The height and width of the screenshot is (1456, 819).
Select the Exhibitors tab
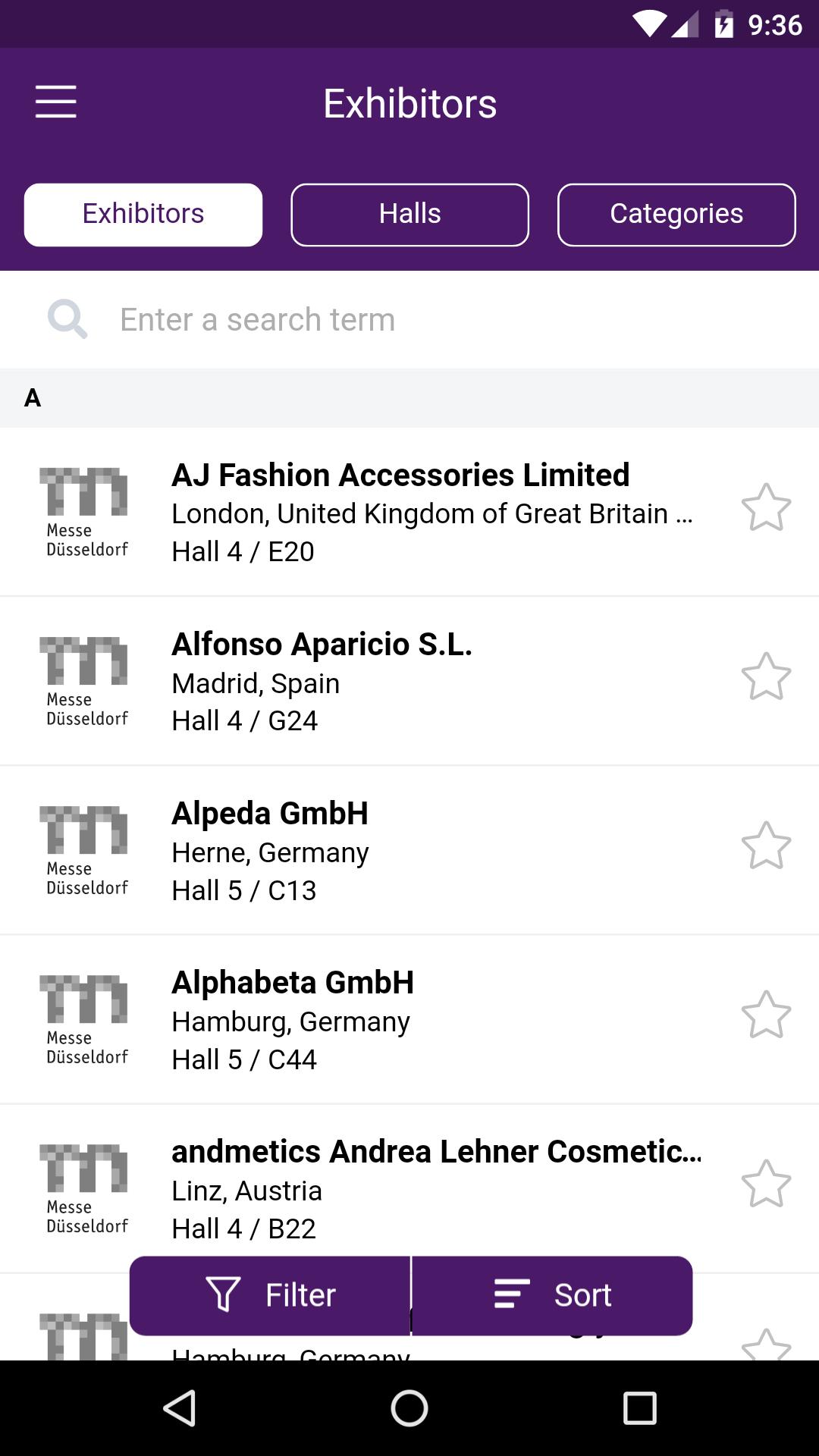tap(143, 215)
